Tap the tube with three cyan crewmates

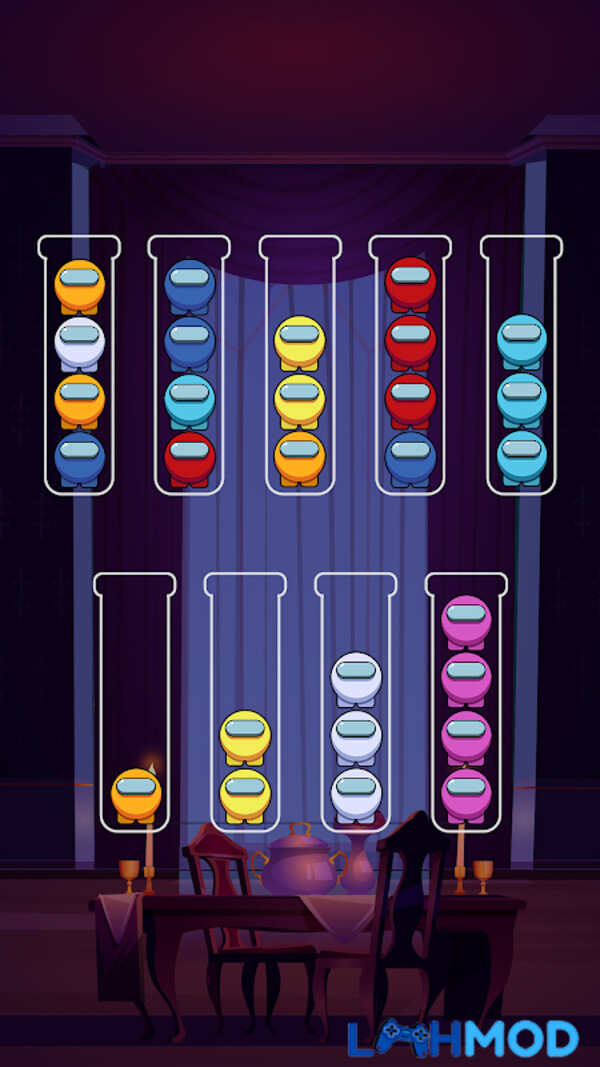click(x=521, y=367)
